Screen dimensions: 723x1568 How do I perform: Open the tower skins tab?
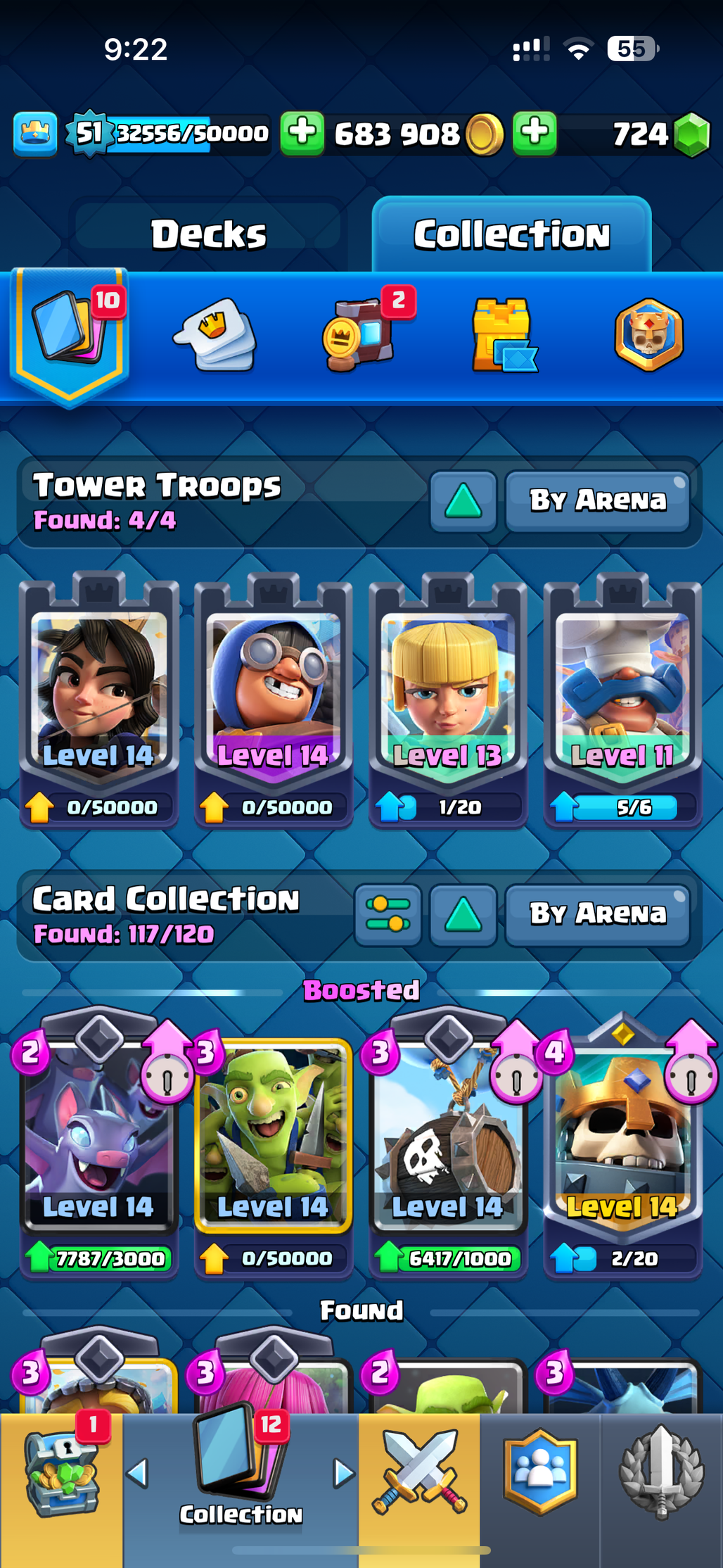[x=505, y=334]
